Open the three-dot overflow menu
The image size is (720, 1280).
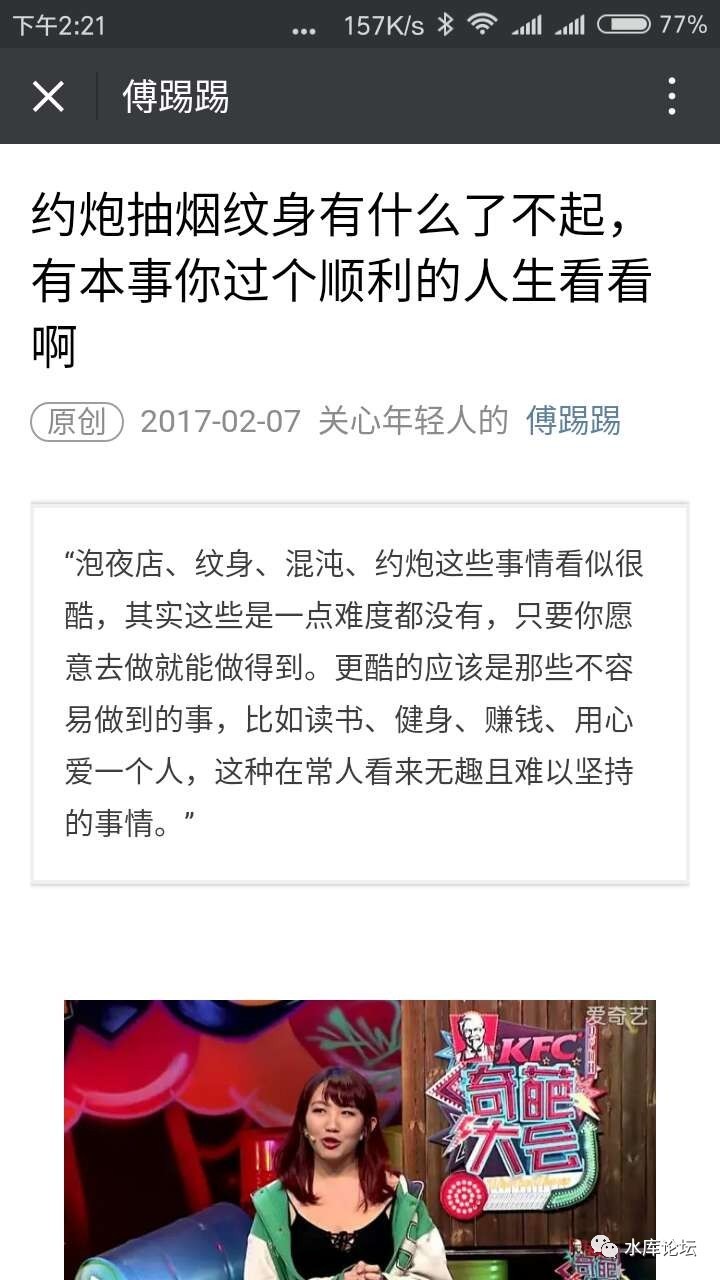(x=672, y=97)
